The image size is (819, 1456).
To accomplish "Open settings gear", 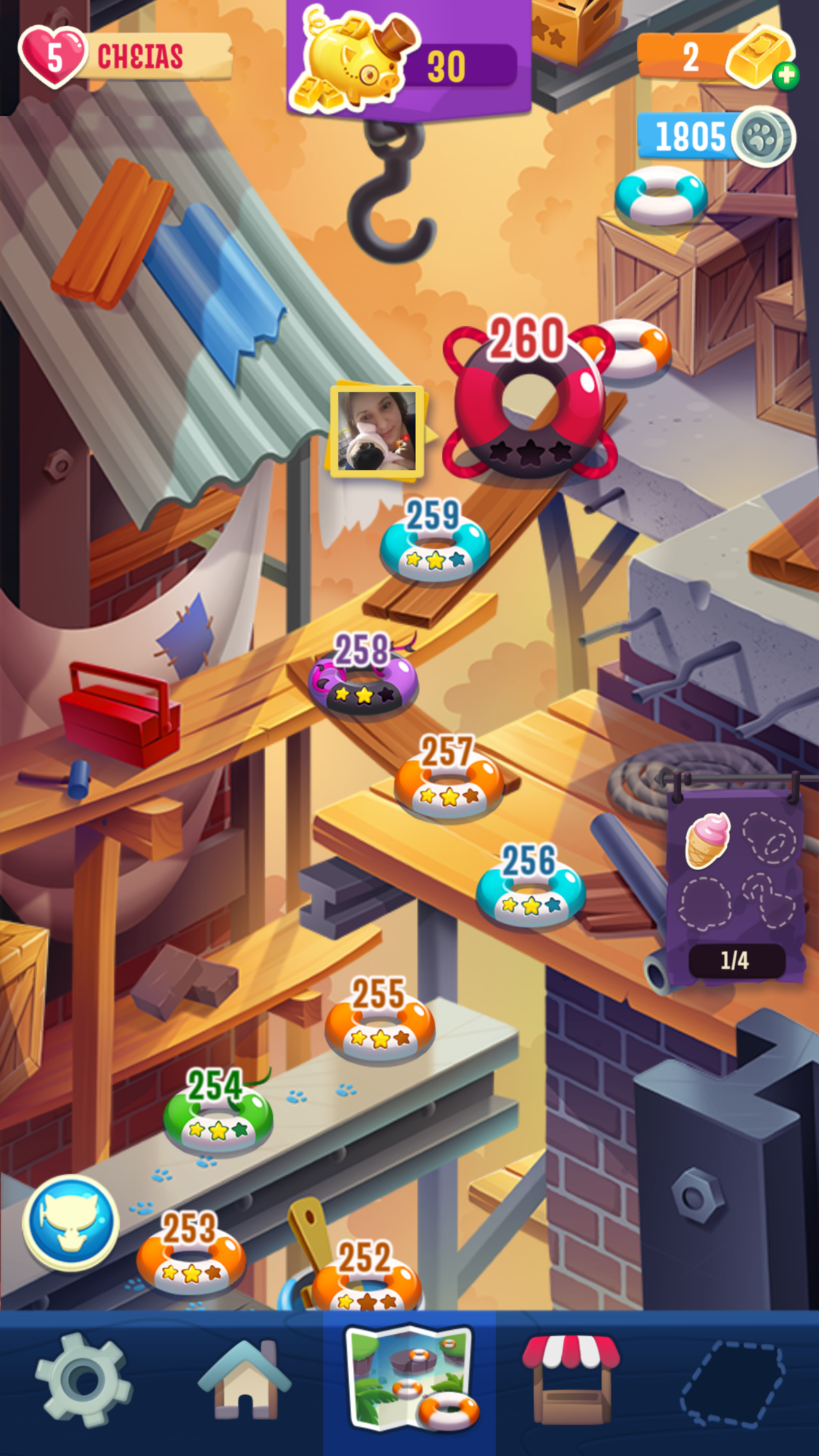I will click(83, 1381).
